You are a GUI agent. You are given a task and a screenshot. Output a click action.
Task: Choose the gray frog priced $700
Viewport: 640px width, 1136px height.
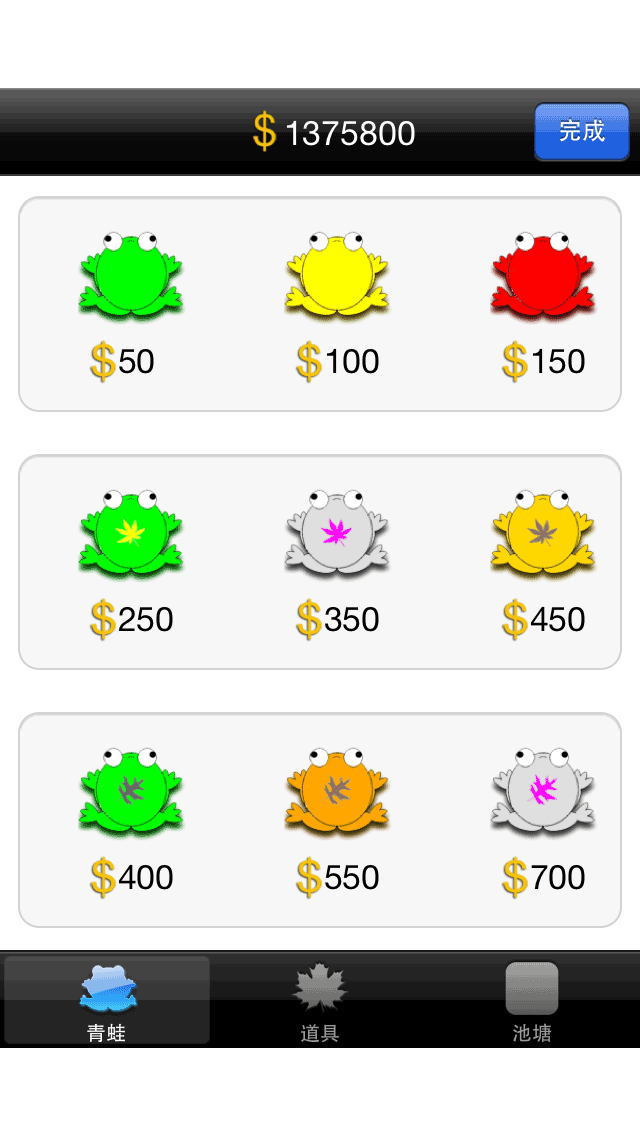543,790
